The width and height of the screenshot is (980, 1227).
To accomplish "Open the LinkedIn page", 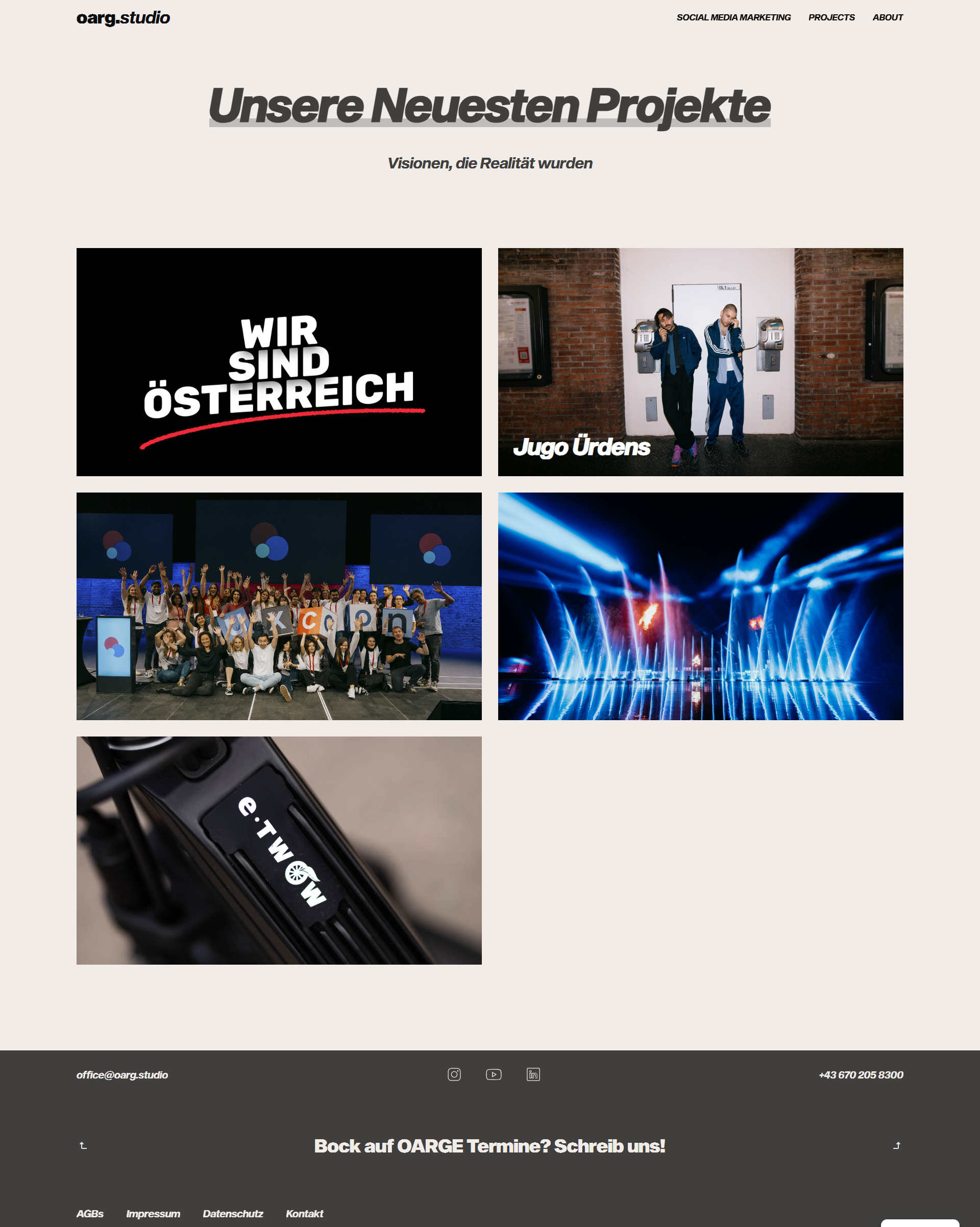I will coord(533,1074).
